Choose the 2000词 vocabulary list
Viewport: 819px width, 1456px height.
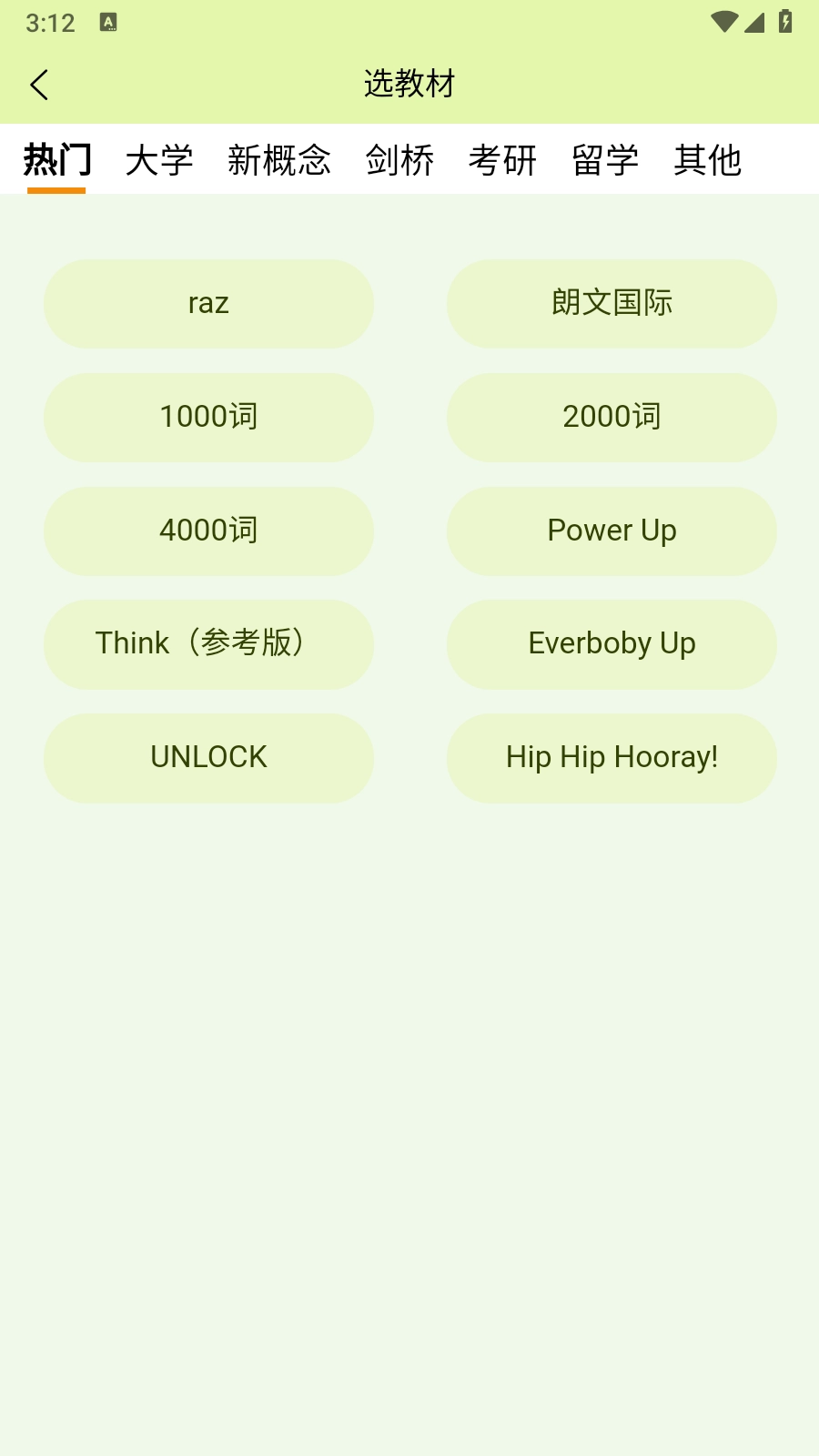[x=611, y=417]
